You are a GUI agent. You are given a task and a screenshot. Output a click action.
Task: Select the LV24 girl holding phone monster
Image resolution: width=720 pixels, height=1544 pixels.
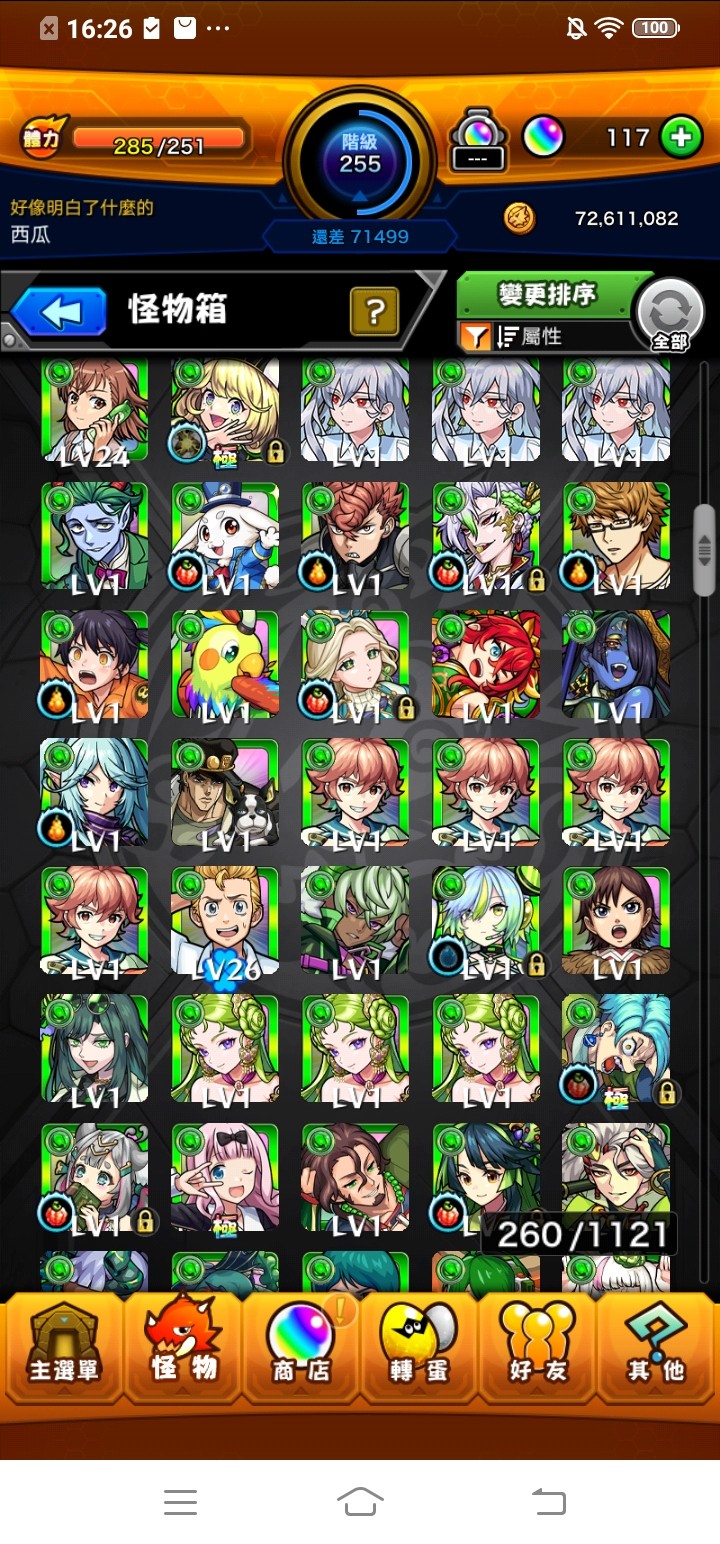[94, 410]
